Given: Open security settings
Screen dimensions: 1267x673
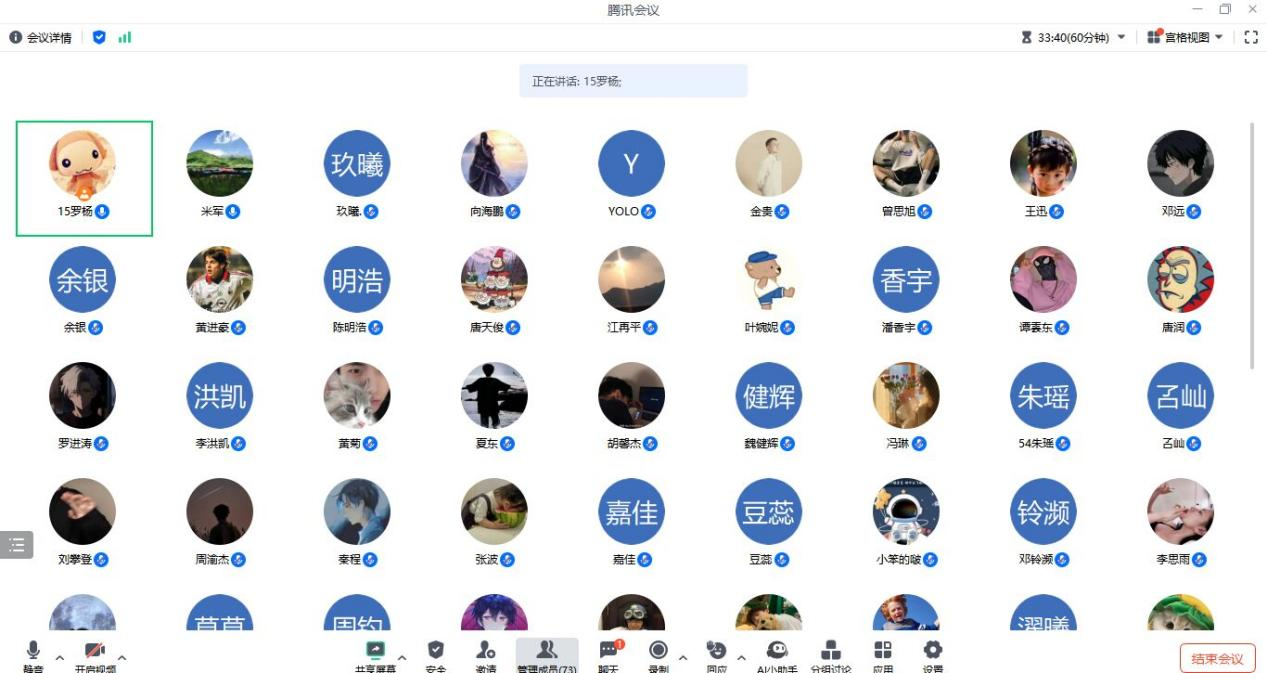Looking at the screenshot, I should pyautogui.click(x=435, y=655).
